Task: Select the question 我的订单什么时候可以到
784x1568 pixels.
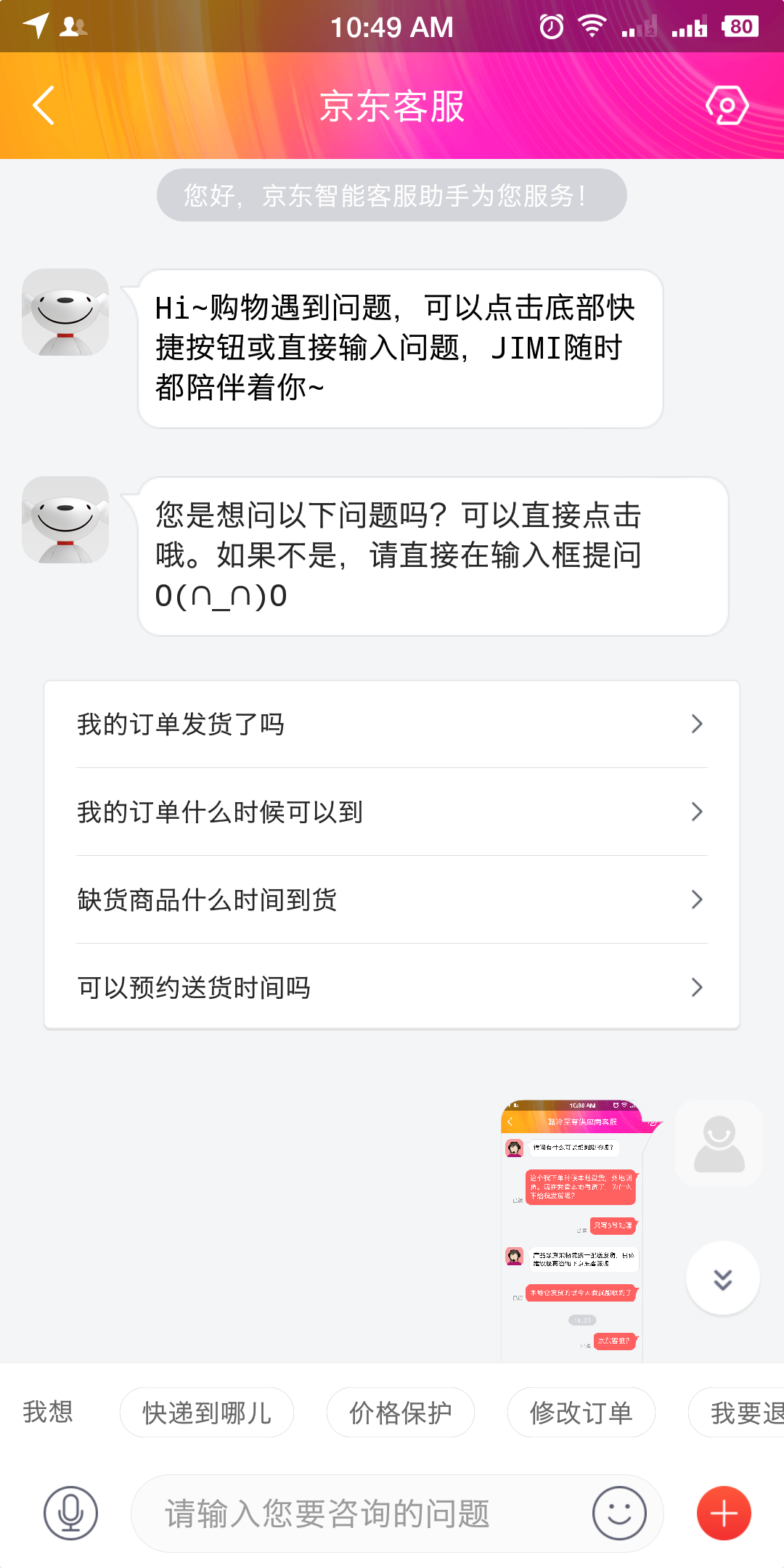Action: pyautogui.click(x=392, y=812)
